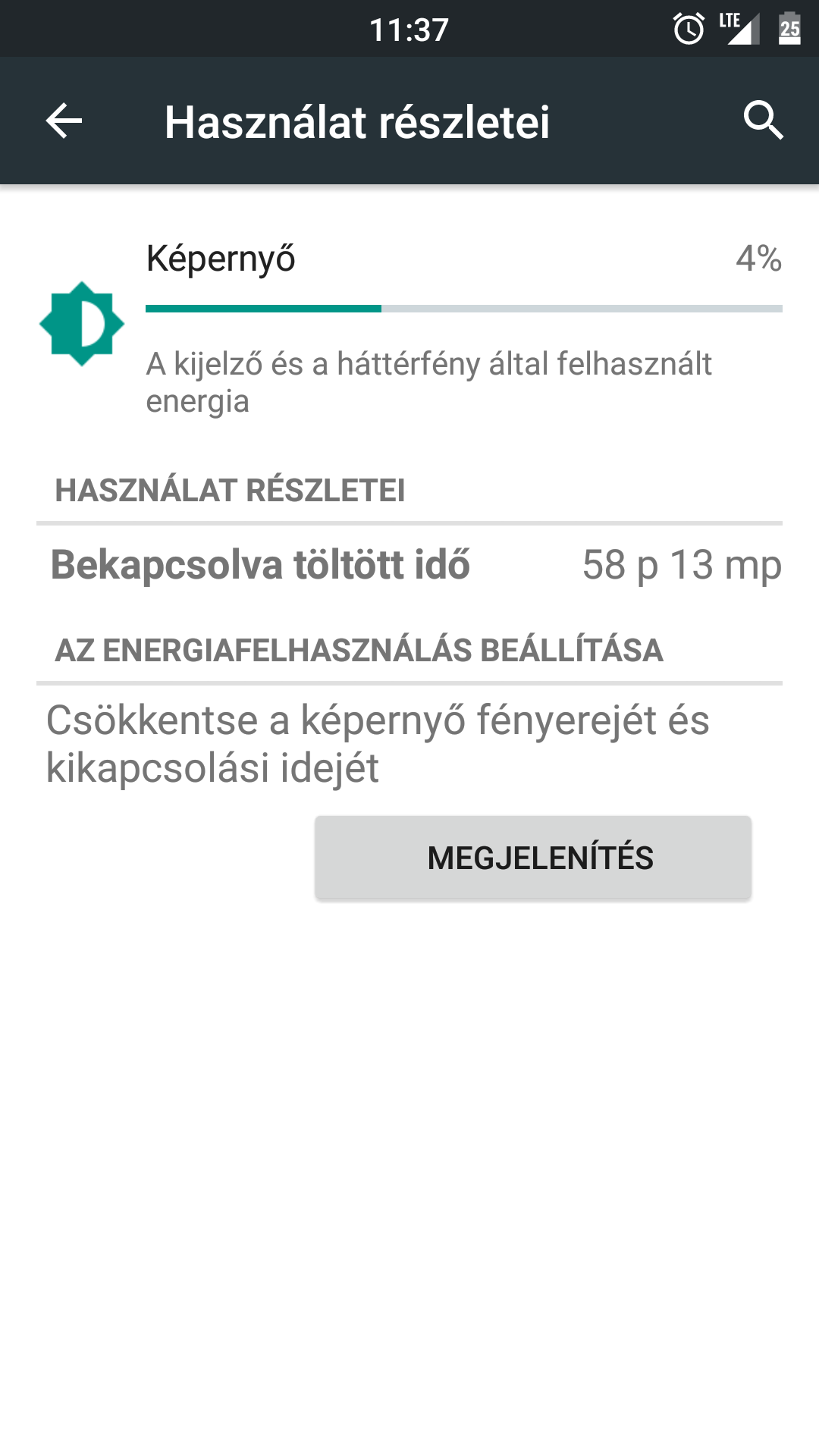This screenshot has width=819, height=1456.
Task: Tap the MEGJELENÍTÉS button
Action: pos(533,858)
